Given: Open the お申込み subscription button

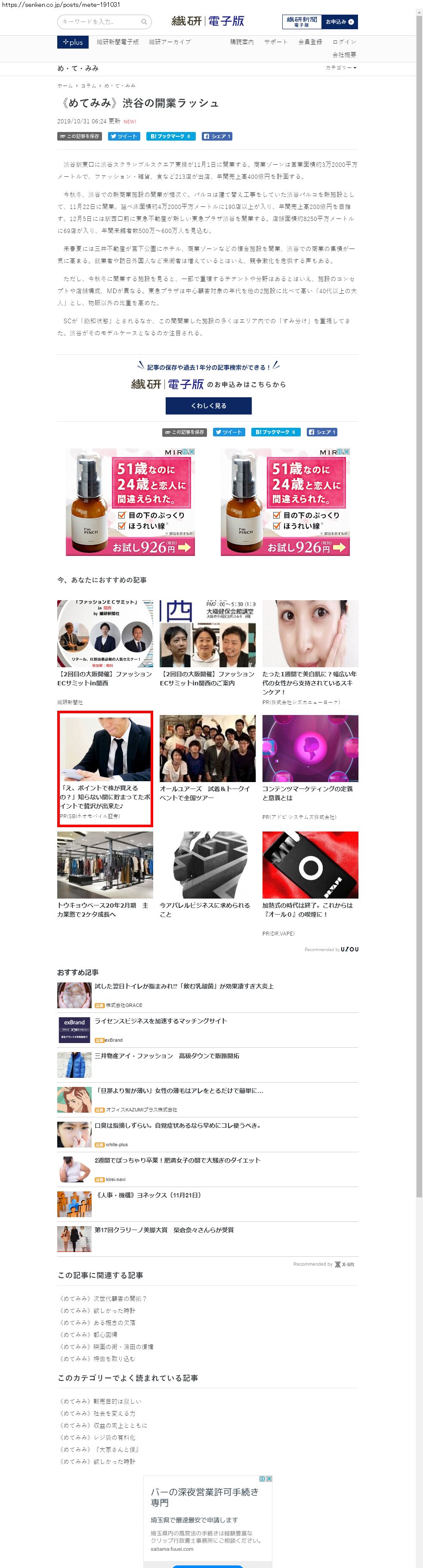Looking at the screenshot, I should click(x=339, y=22).
